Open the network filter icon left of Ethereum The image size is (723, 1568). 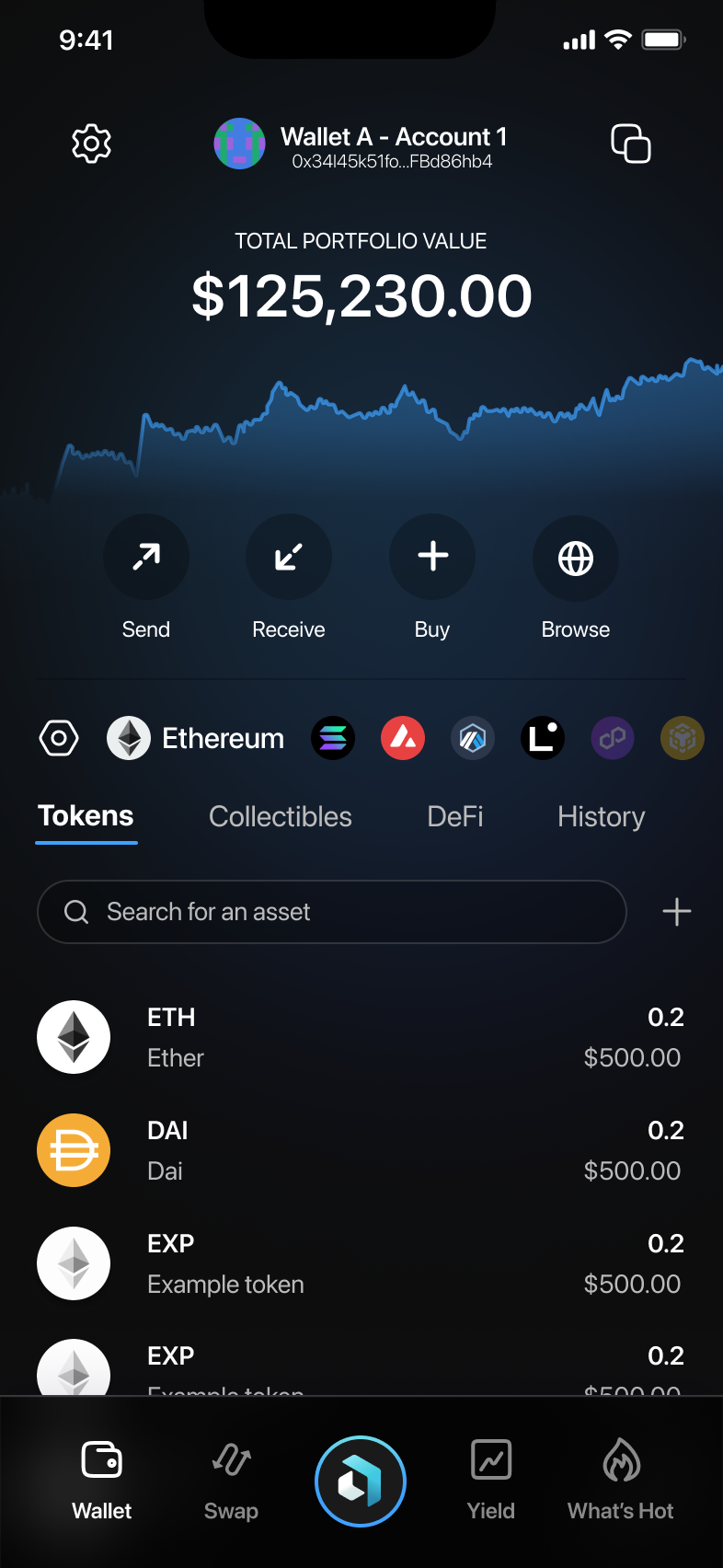(x=59, y=738)
